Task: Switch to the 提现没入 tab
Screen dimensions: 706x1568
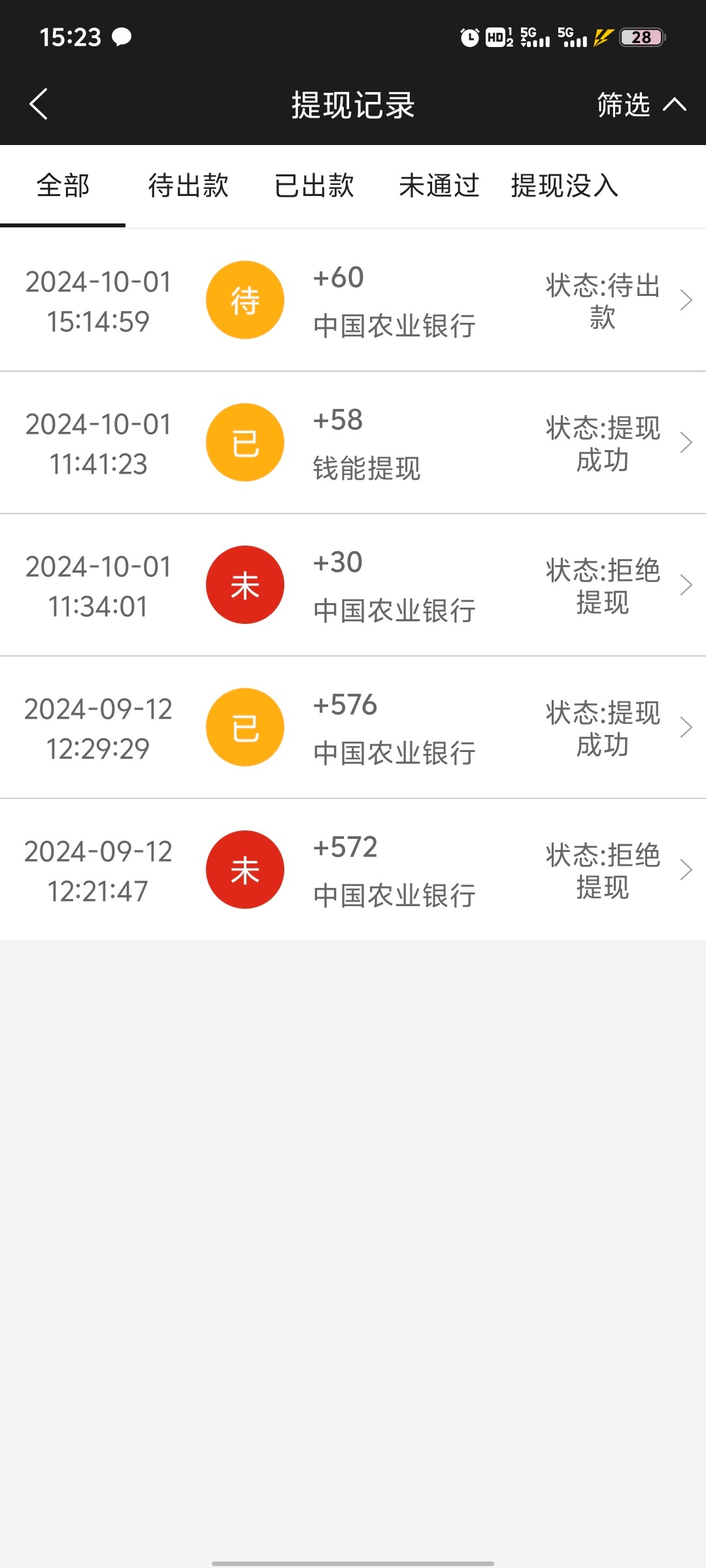Action: coord(565,186)
